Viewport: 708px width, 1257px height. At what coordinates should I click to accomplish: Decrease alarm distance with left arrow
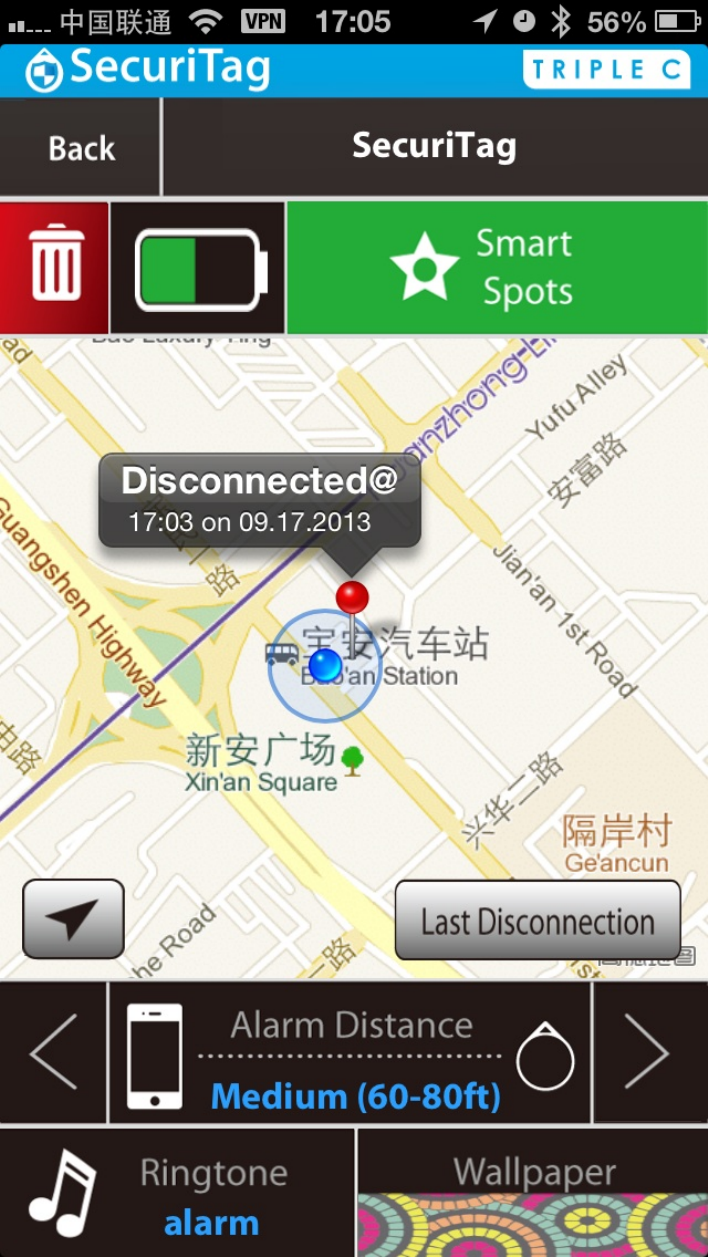(x=54, y=1052)
